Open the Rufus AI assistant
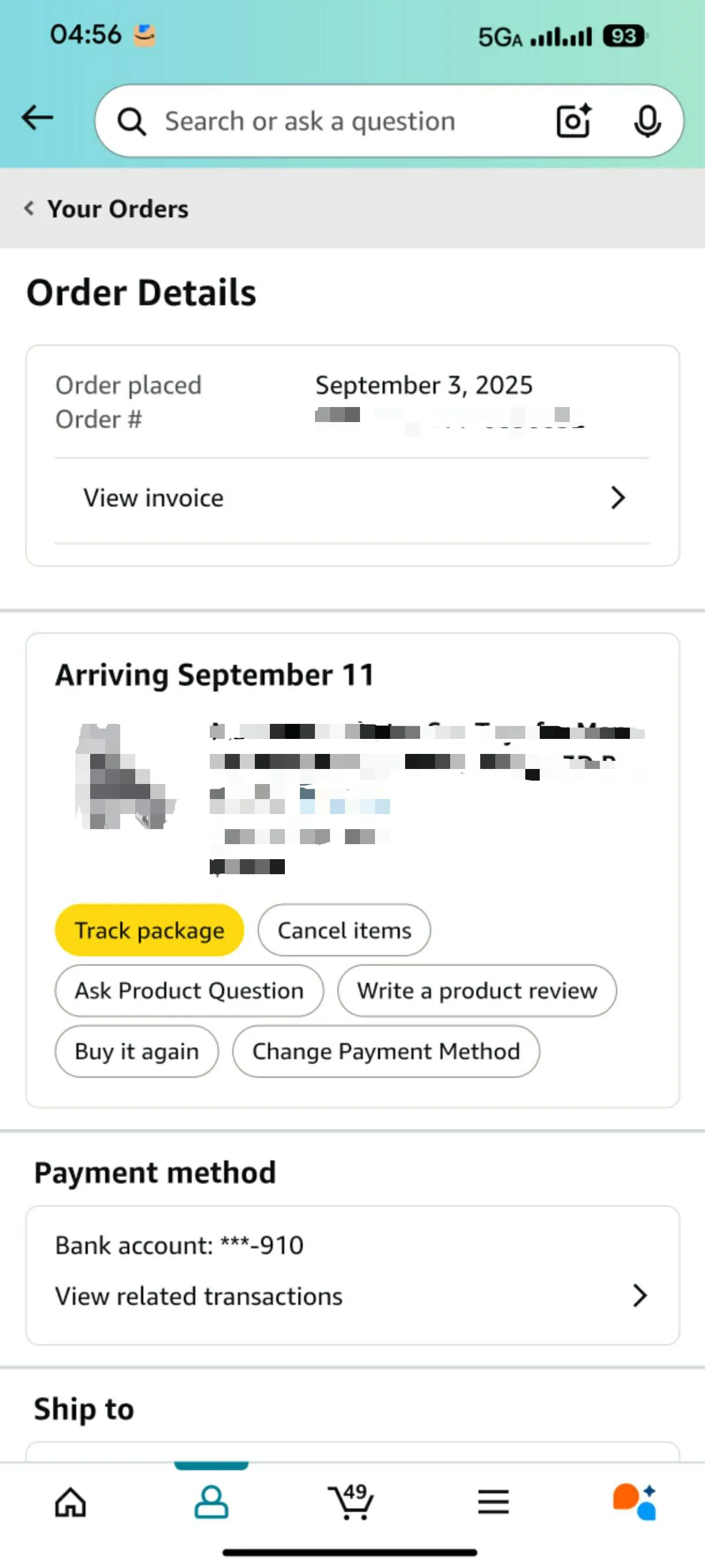The image size is (705, 1568). (634, 1502)
